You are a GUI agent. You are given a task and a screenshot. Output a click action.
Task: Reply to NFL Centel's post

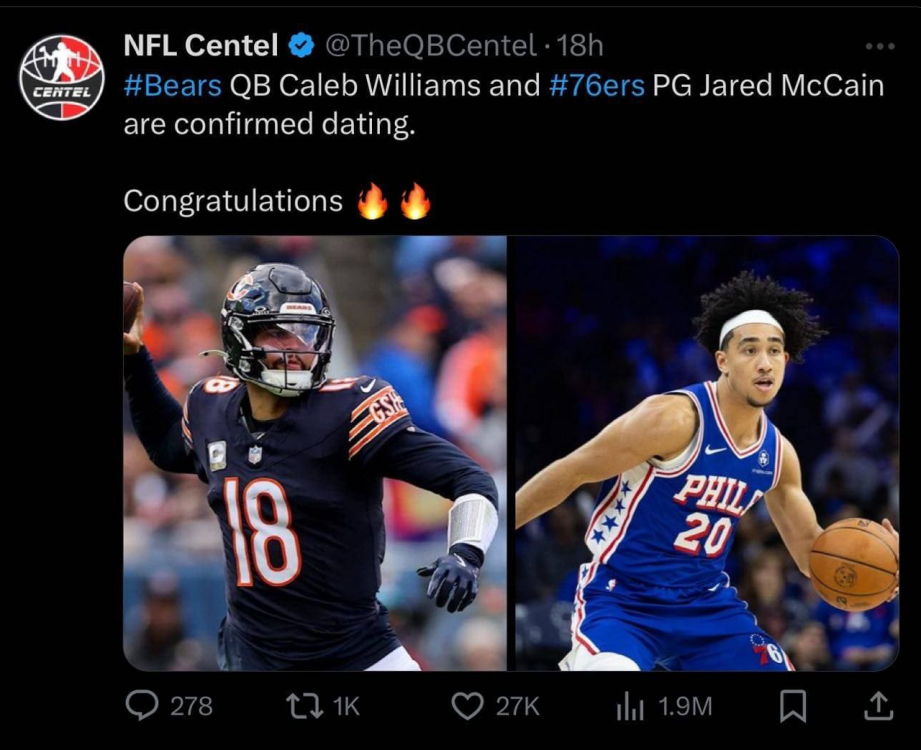143,706
